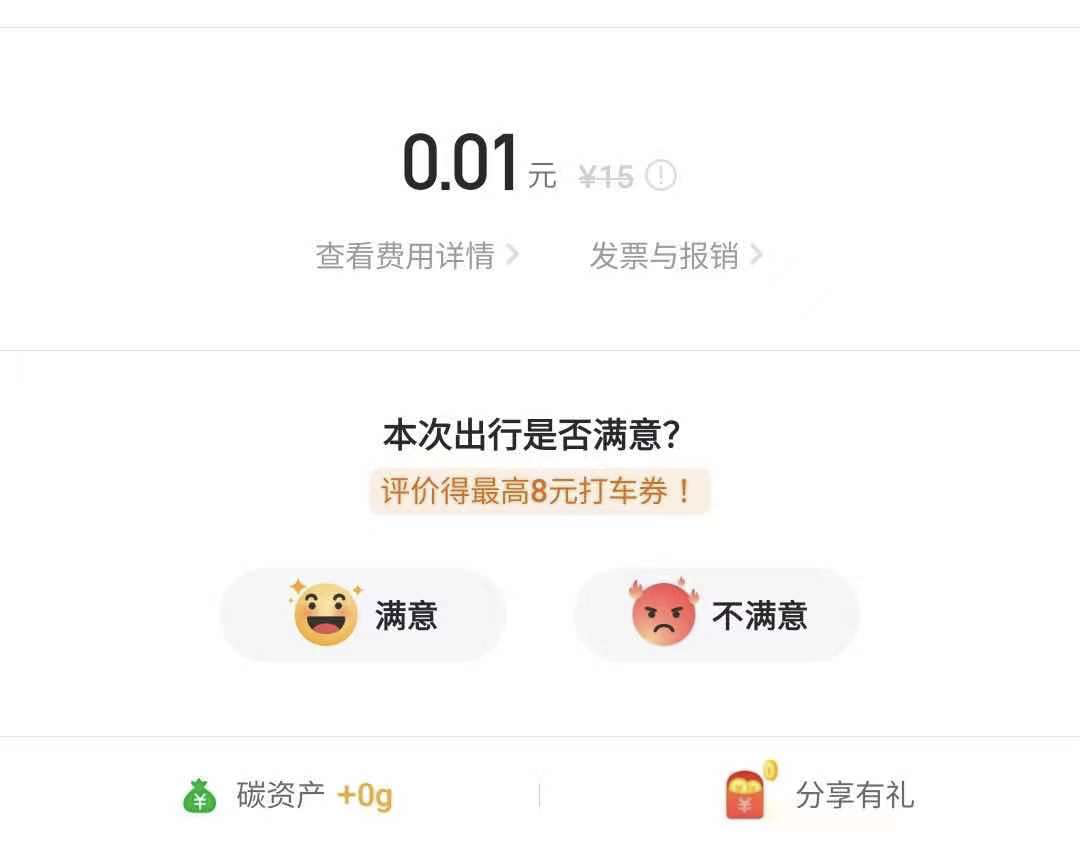This screenshot has width=1080, height=848.
Task: Open 发票与报销 invoice and reimbursement
Action: [676, 256]
